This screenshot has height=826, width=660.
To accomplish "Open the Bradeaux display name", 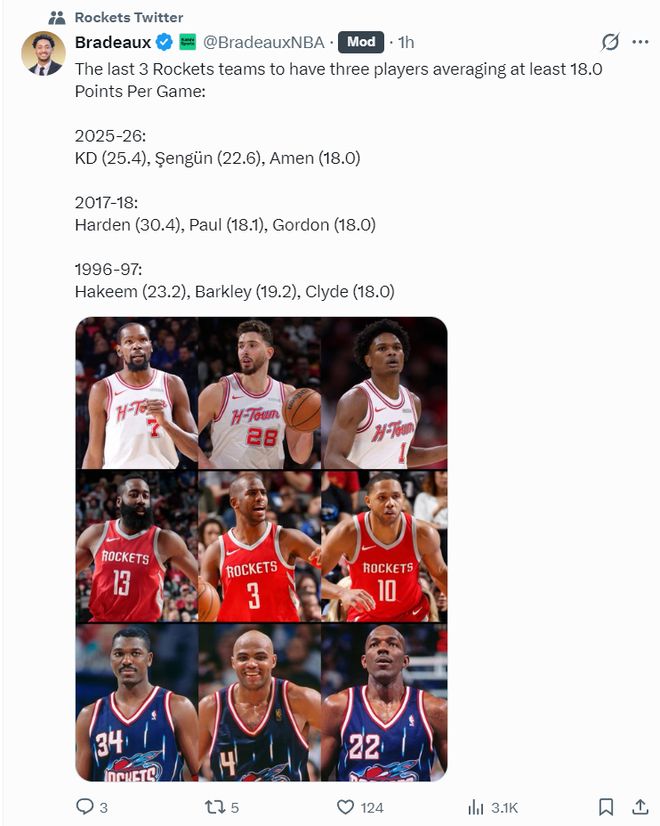I will coord(113,42).
